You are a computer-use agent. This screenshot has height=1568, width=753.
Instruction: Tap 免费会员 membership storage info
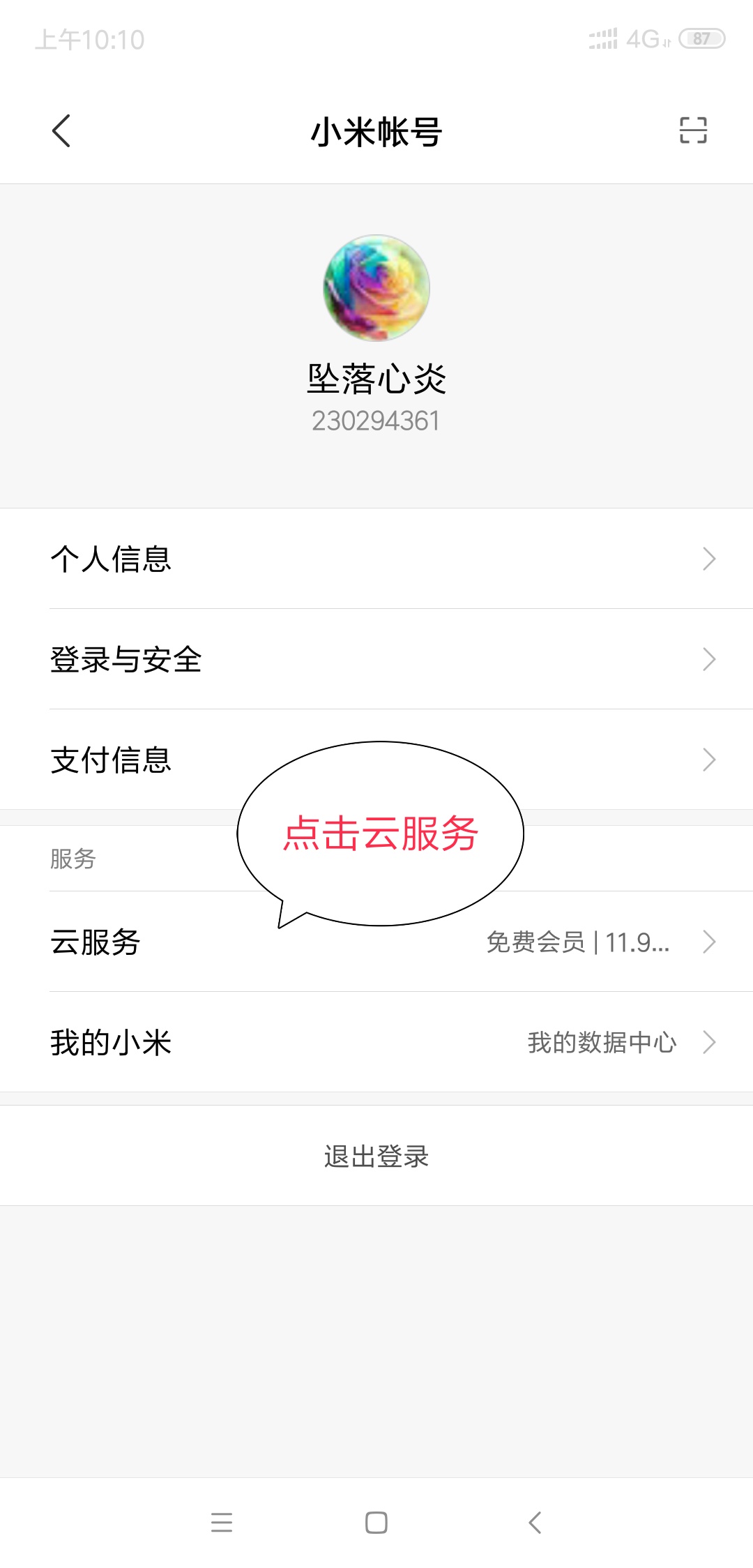[577, 942]
